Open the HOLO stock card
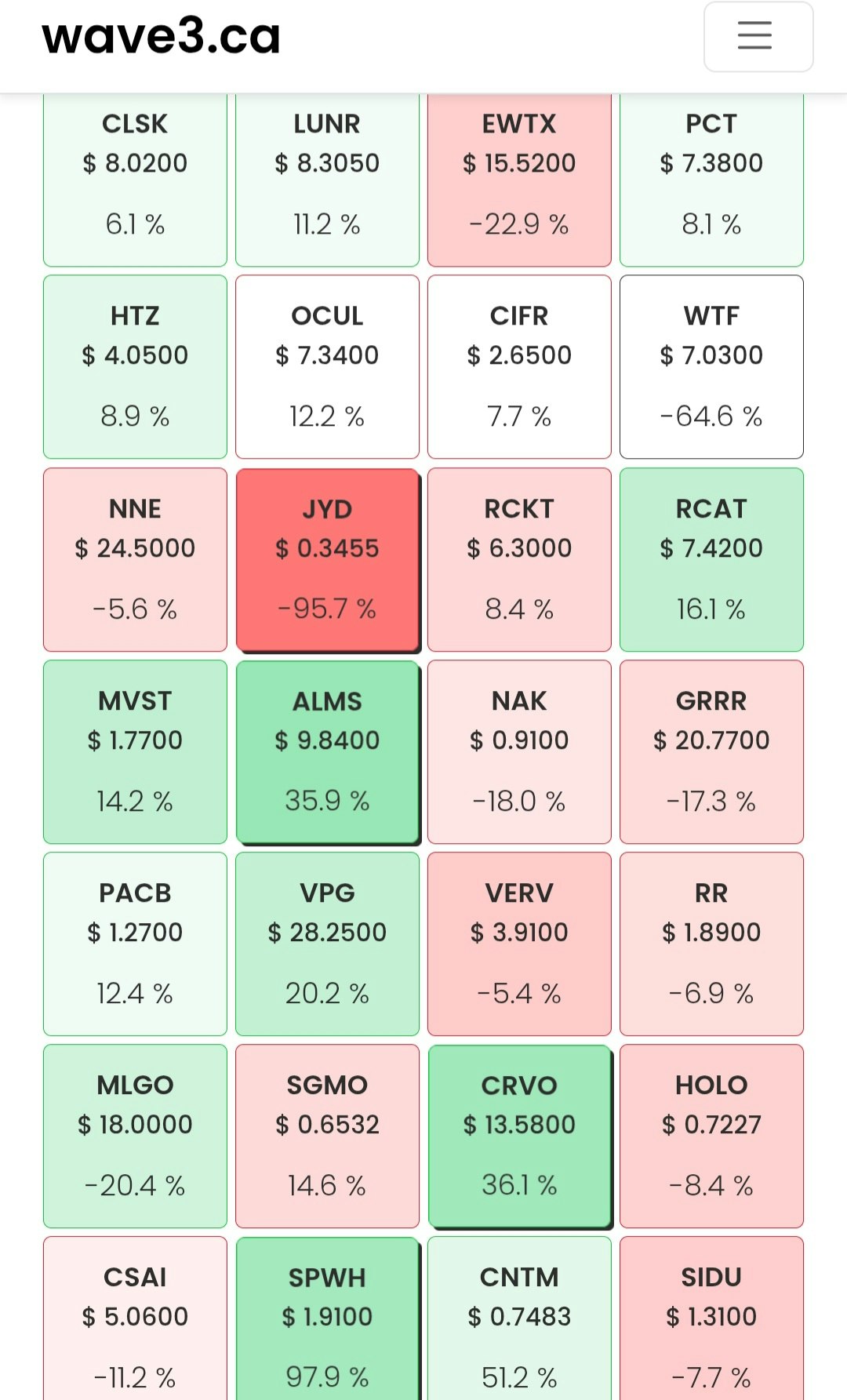Image resolution: width=847 pixels, height=1400 pixels. (711, 1136)
